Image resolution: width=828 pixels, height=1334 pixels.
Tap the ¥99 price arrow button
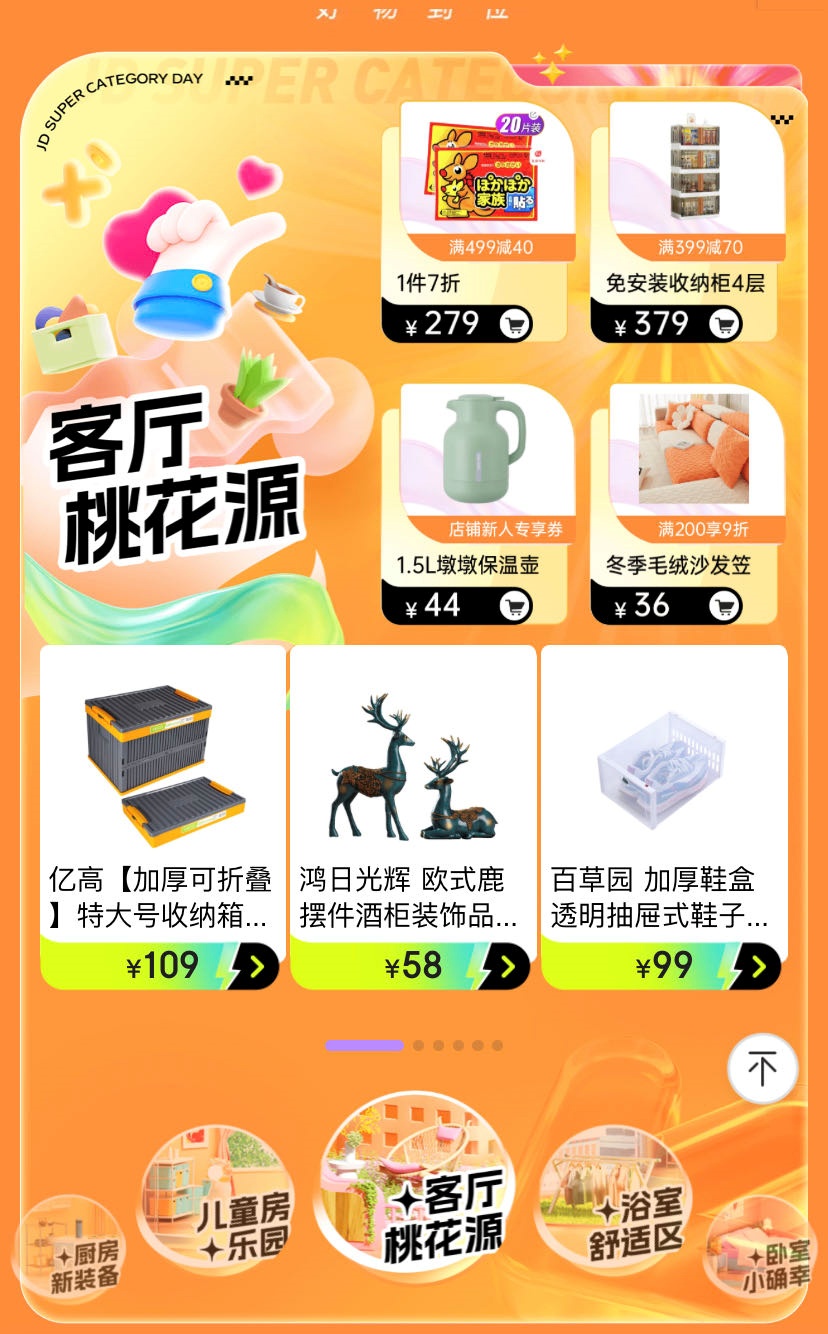757,966
